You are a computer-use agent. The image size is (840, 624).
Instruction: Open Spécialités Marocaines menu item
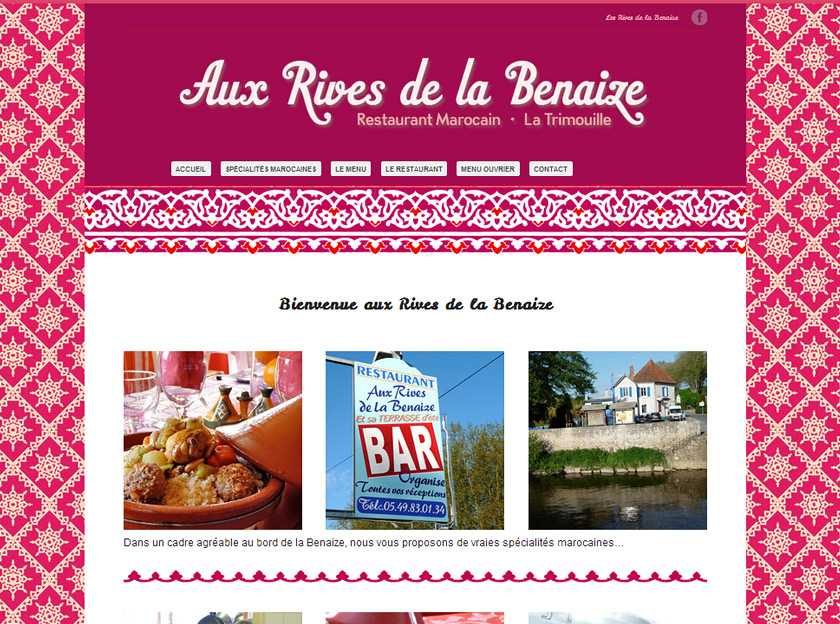(271, 169)
